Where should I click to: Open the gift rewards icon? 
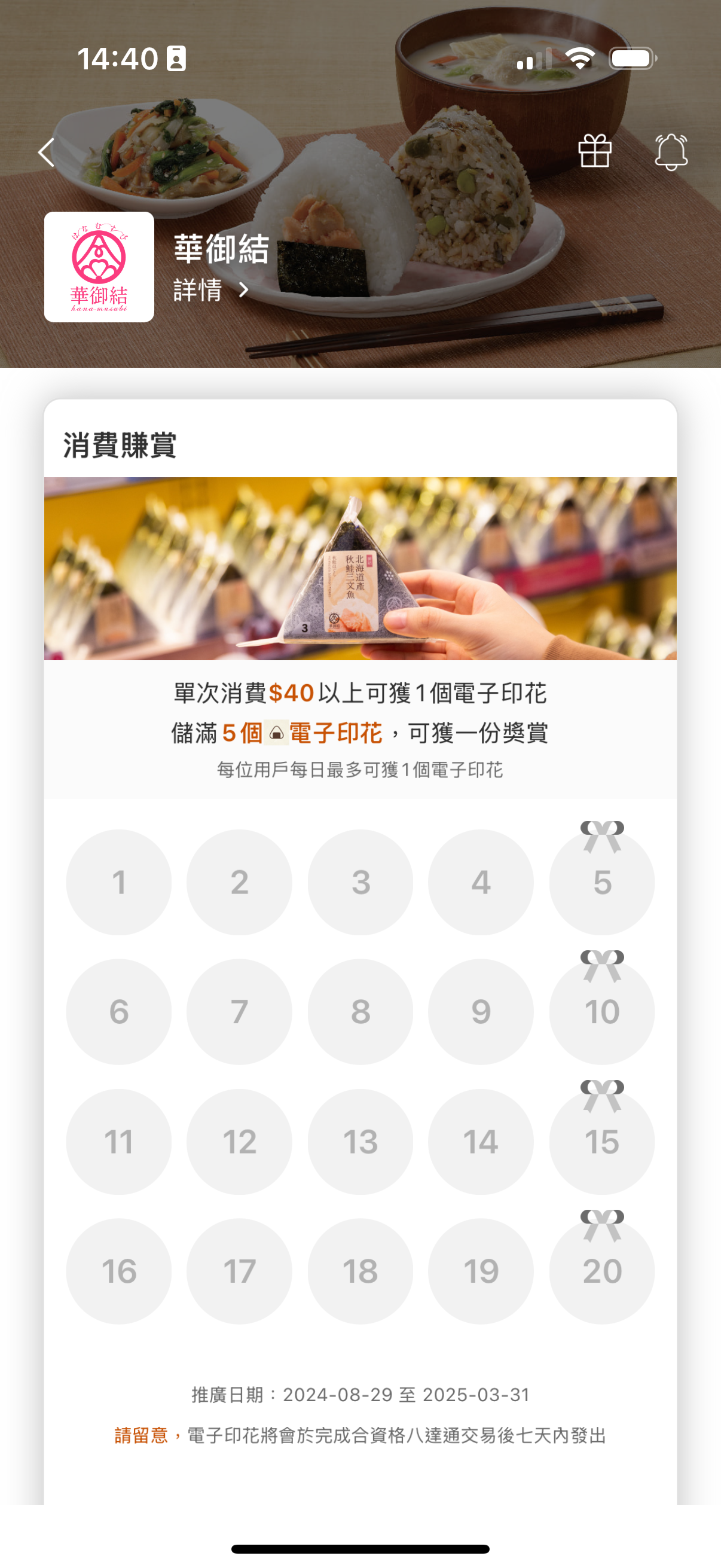[594, 151]
